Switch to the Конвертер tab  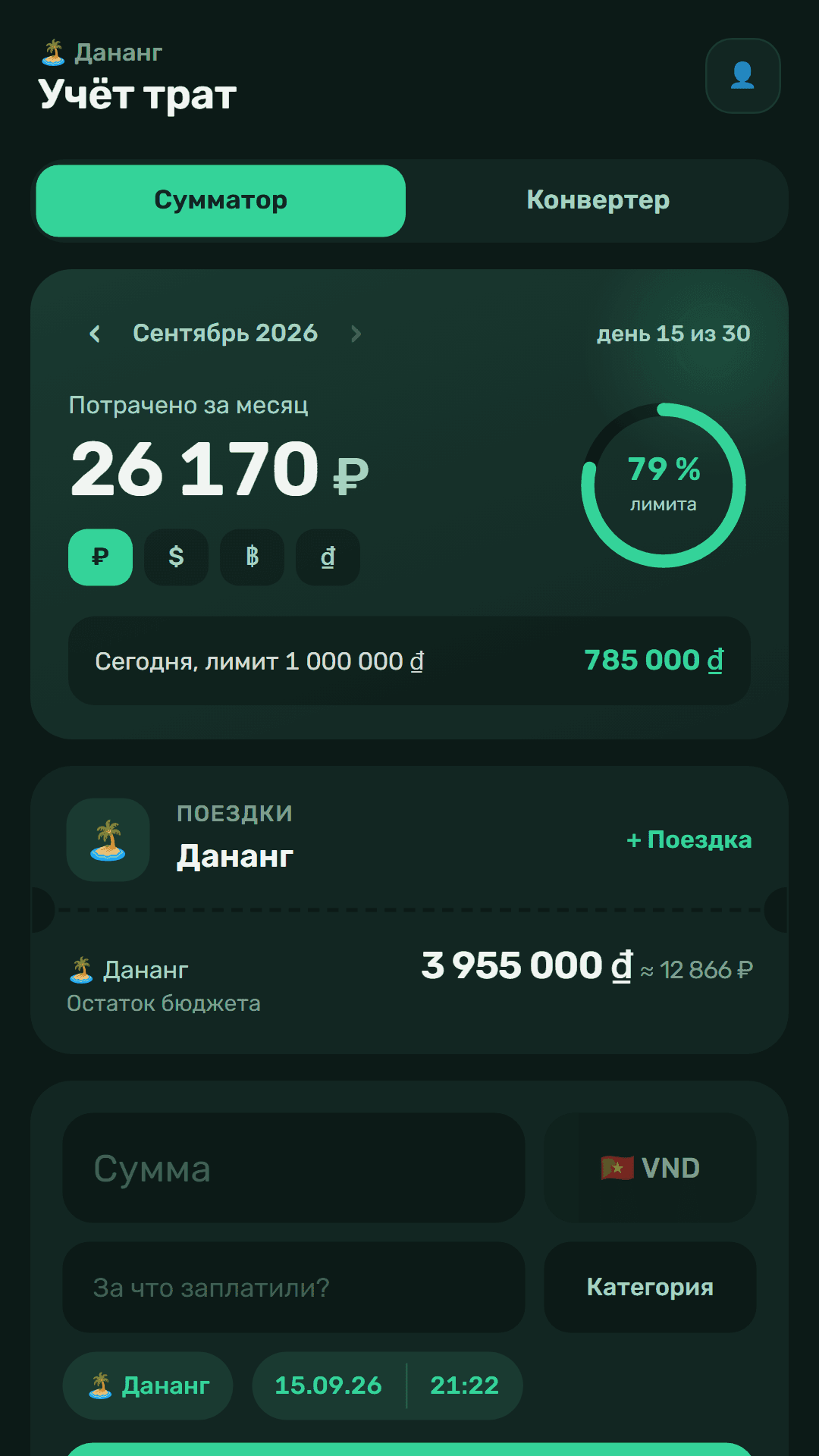click(x=598, y=200)
